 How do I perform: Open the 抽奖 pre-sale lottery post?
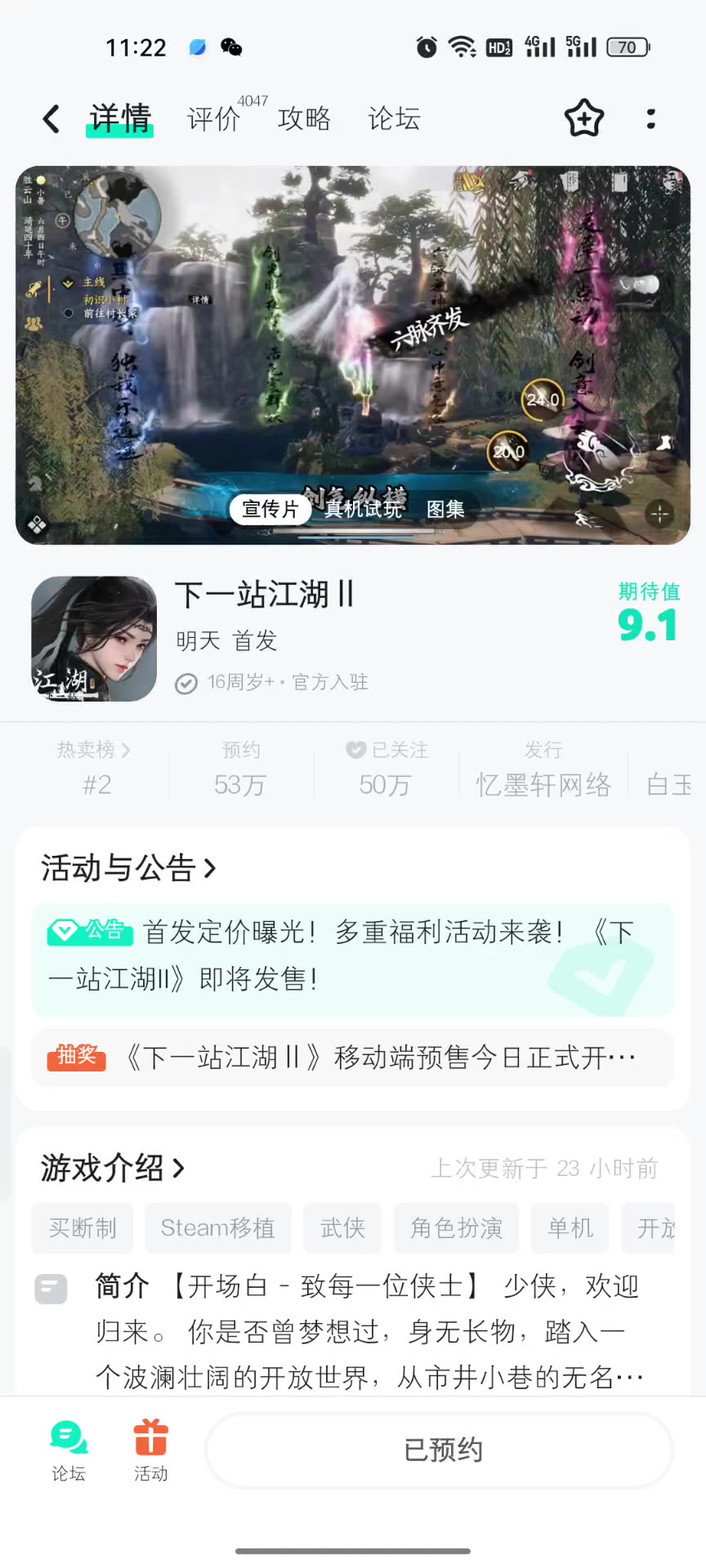click(x=353, y=1058)
